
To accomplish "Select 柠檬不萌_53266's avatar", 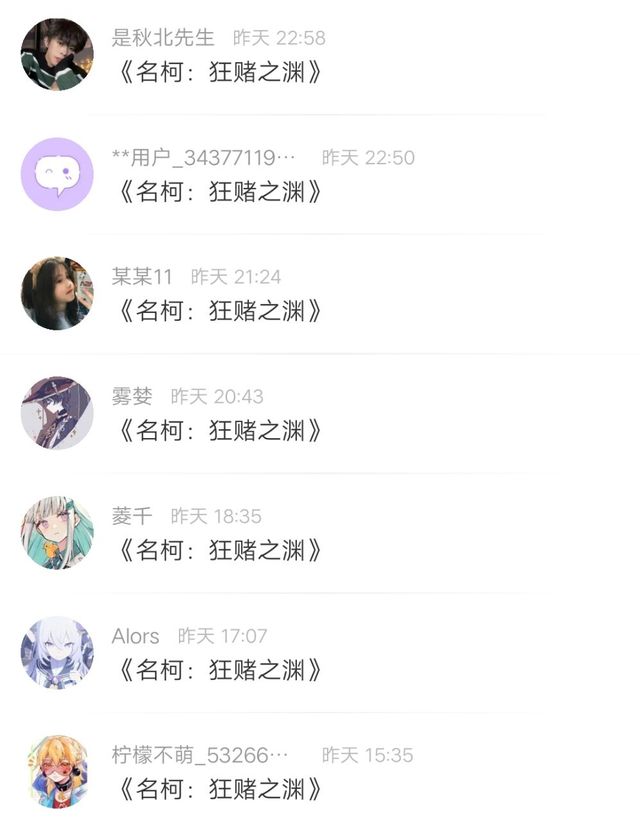I will (x=57, y=772).
